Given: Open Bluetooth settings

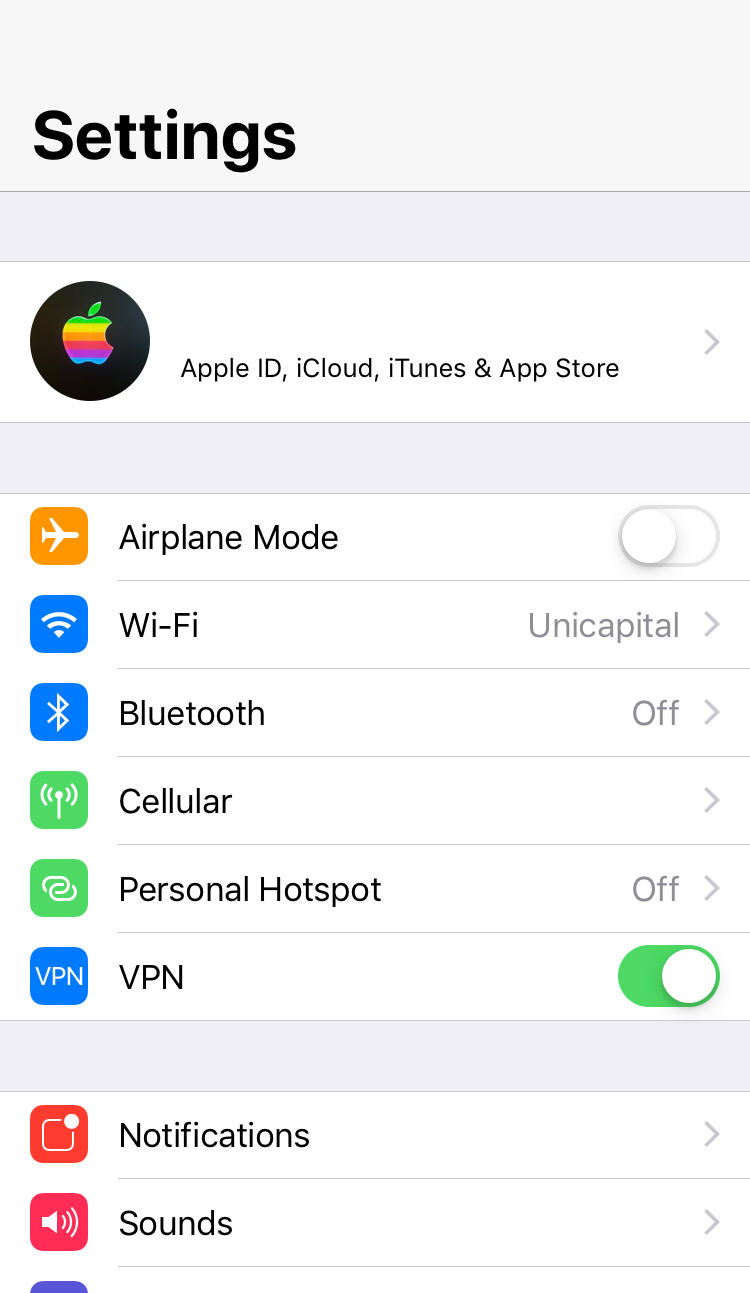Looking at the screenshot, I should click(x=375, y=713).
